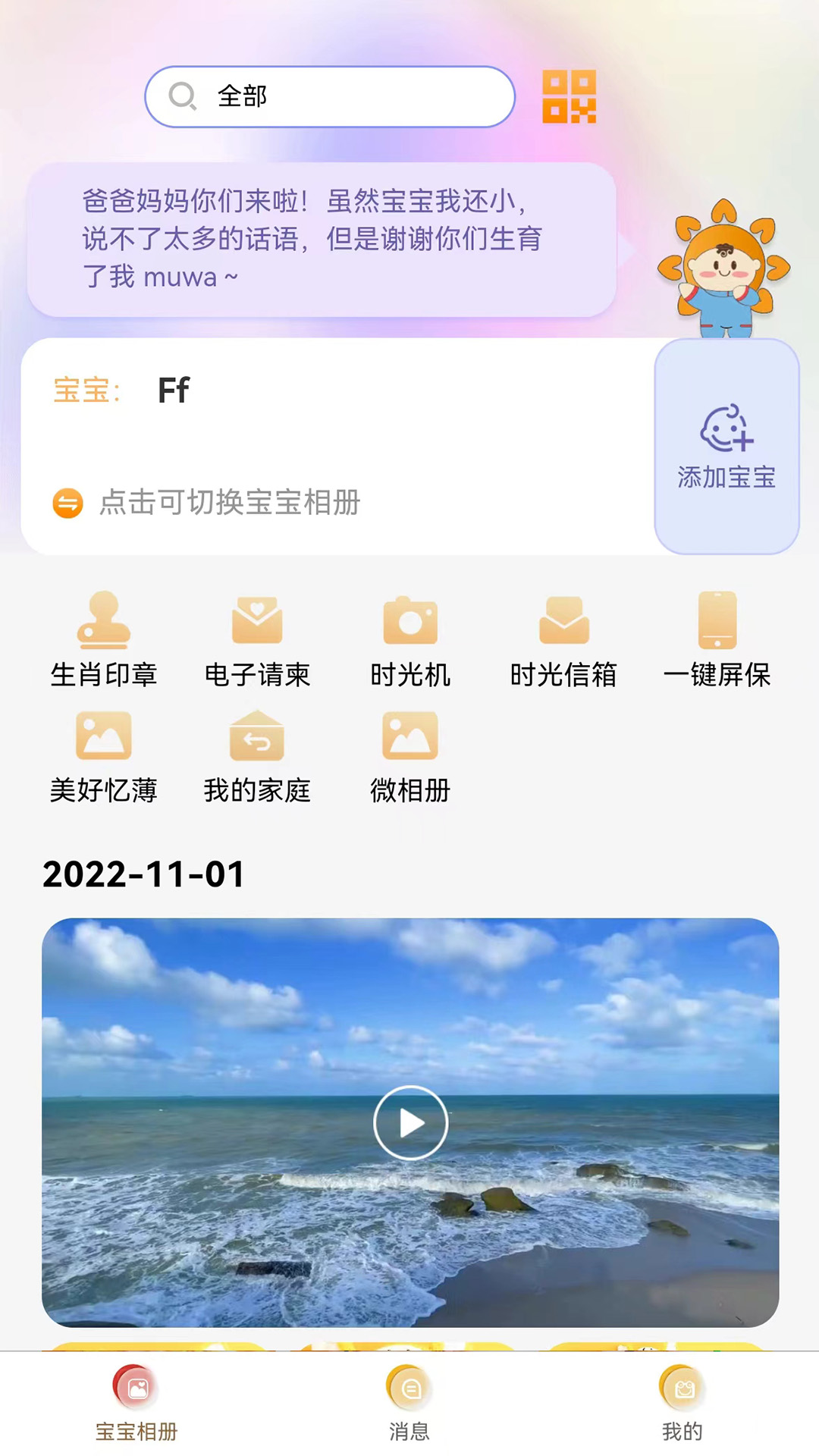
Task: Open the 全部 search filter dropdown
Action: click(x=331, y=96)
